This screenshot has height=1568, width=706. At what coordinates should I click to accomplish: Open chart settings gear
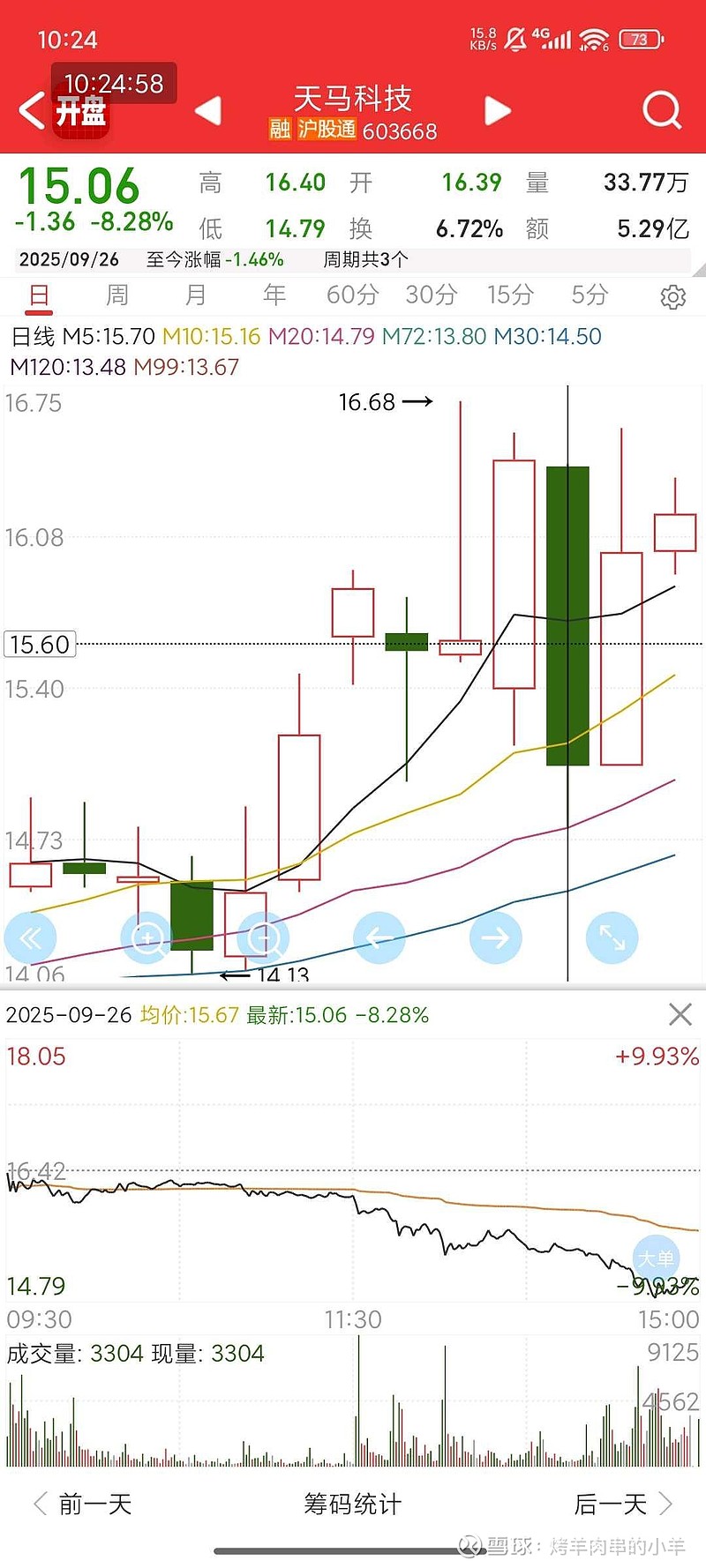(x=672, y=297)
